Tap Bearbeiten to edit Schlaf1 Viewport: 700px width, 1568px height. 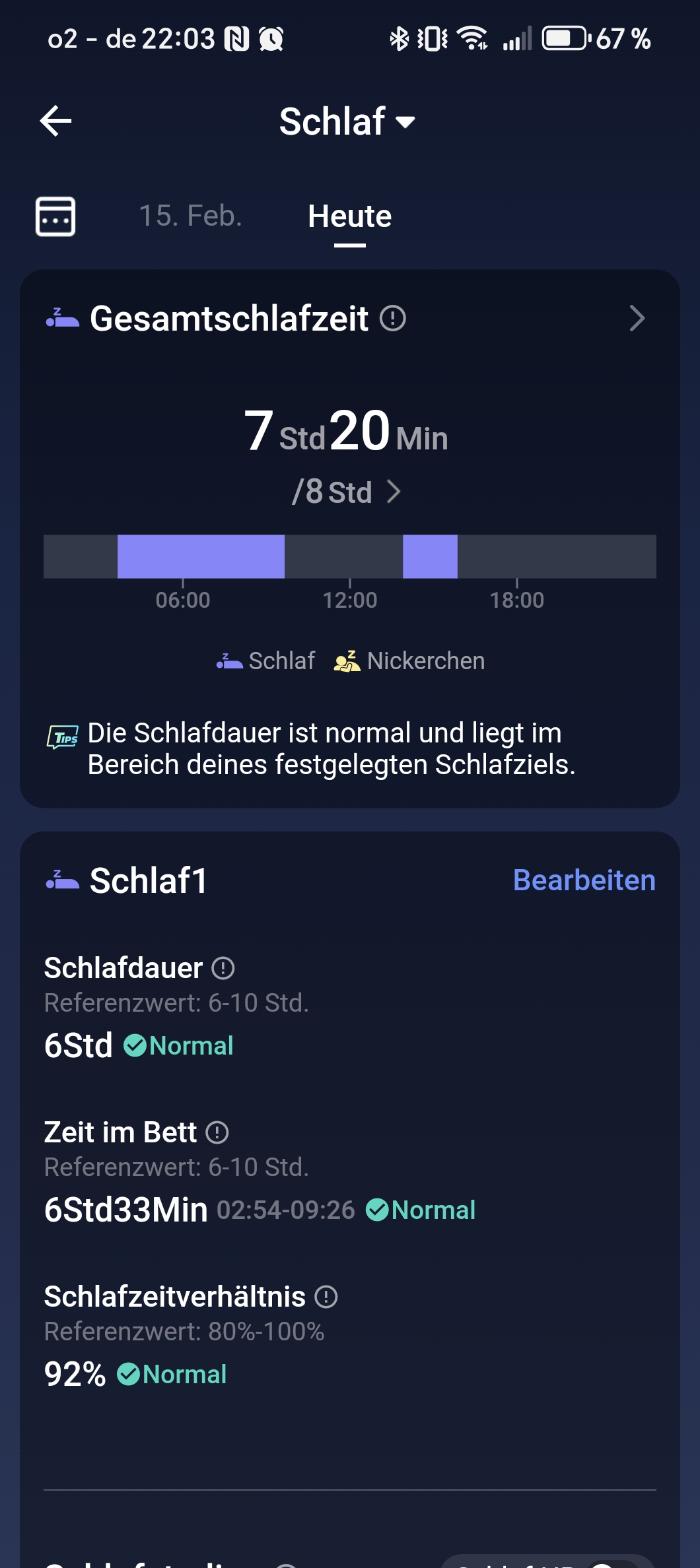coord(584,880)
